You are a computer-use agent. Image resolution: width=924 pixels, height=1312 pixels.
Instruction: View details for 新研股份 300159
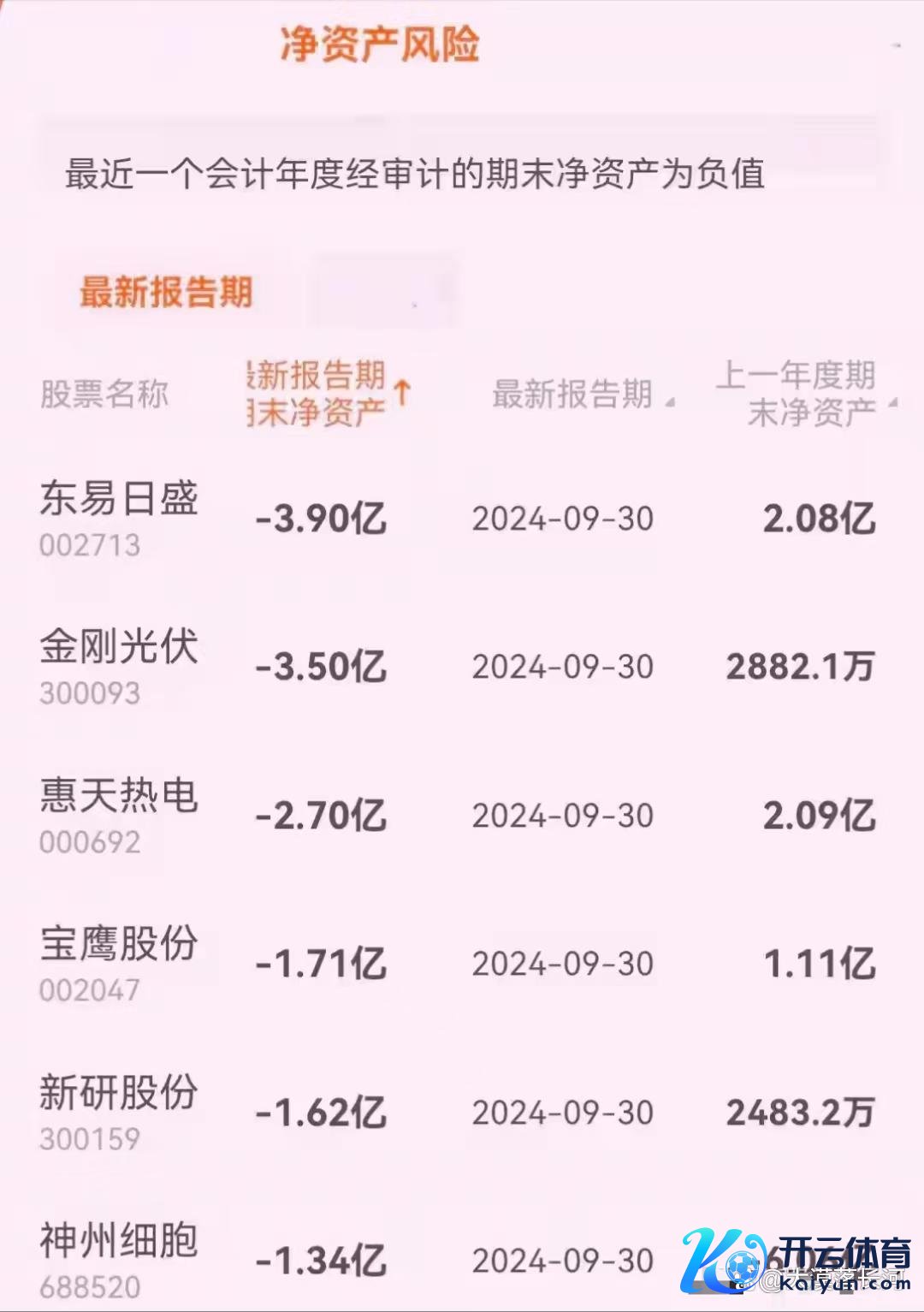(118, 1112)
